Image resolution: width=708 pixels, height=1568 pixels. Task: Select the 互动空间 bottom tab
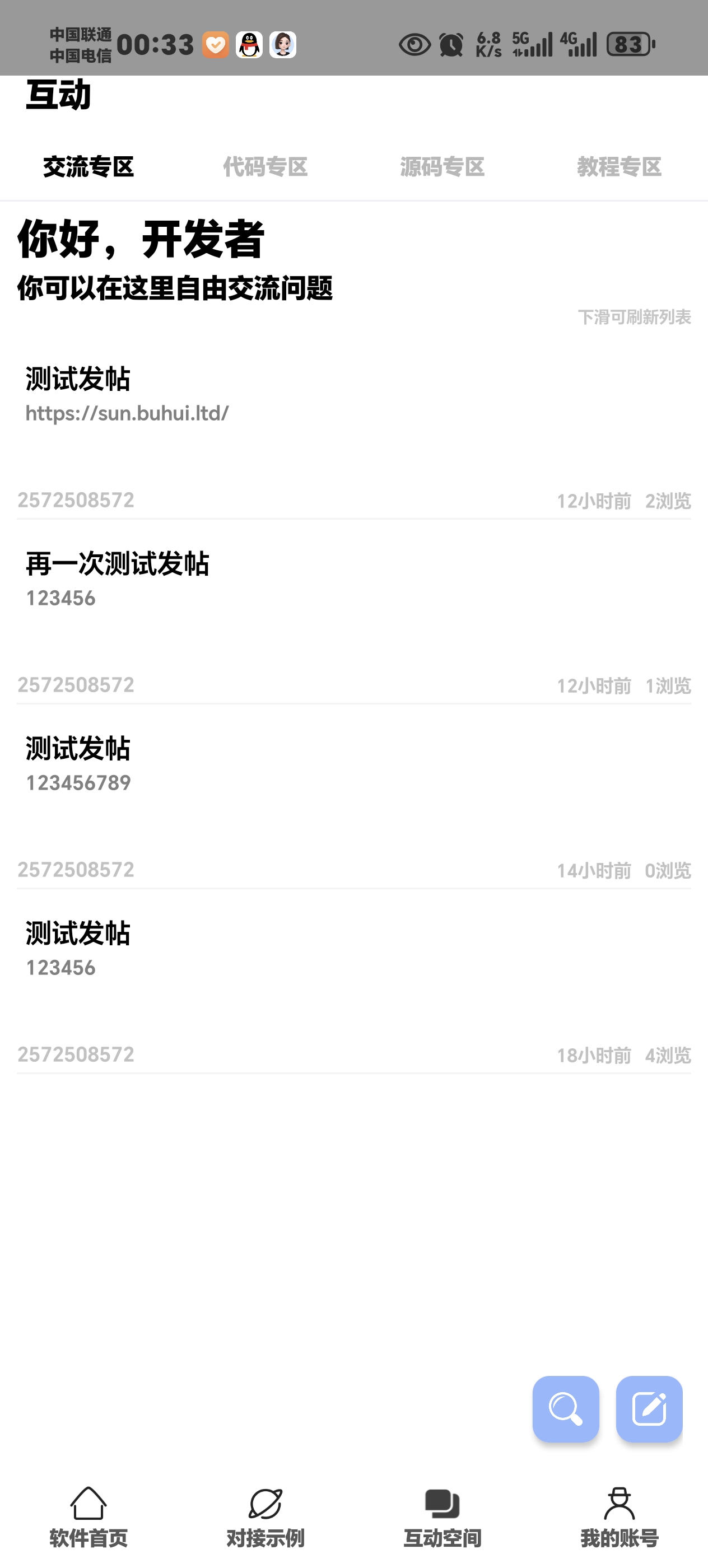(x=442, y=1517)
